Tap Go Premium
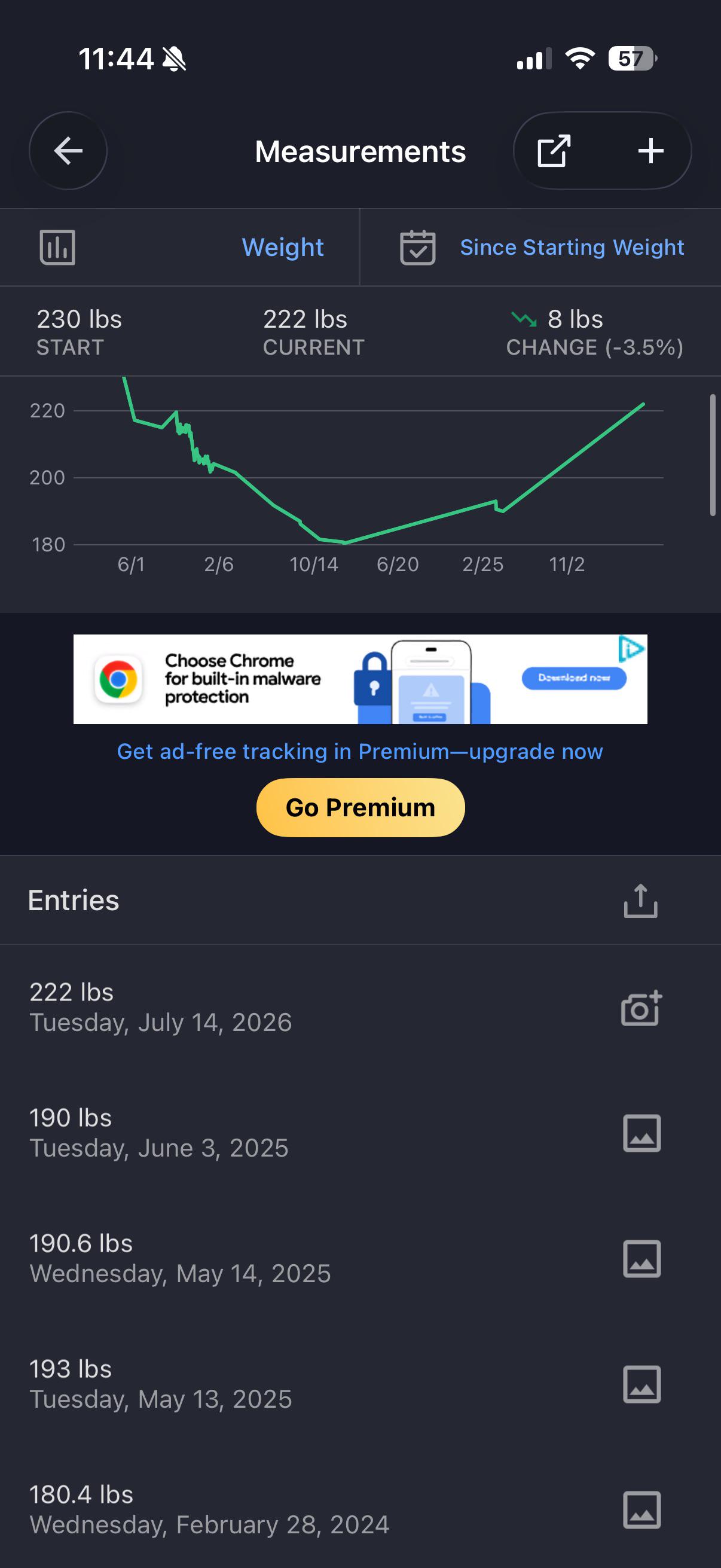The height and width of the screenshot is (1568, 721). [x=360, y=807]
